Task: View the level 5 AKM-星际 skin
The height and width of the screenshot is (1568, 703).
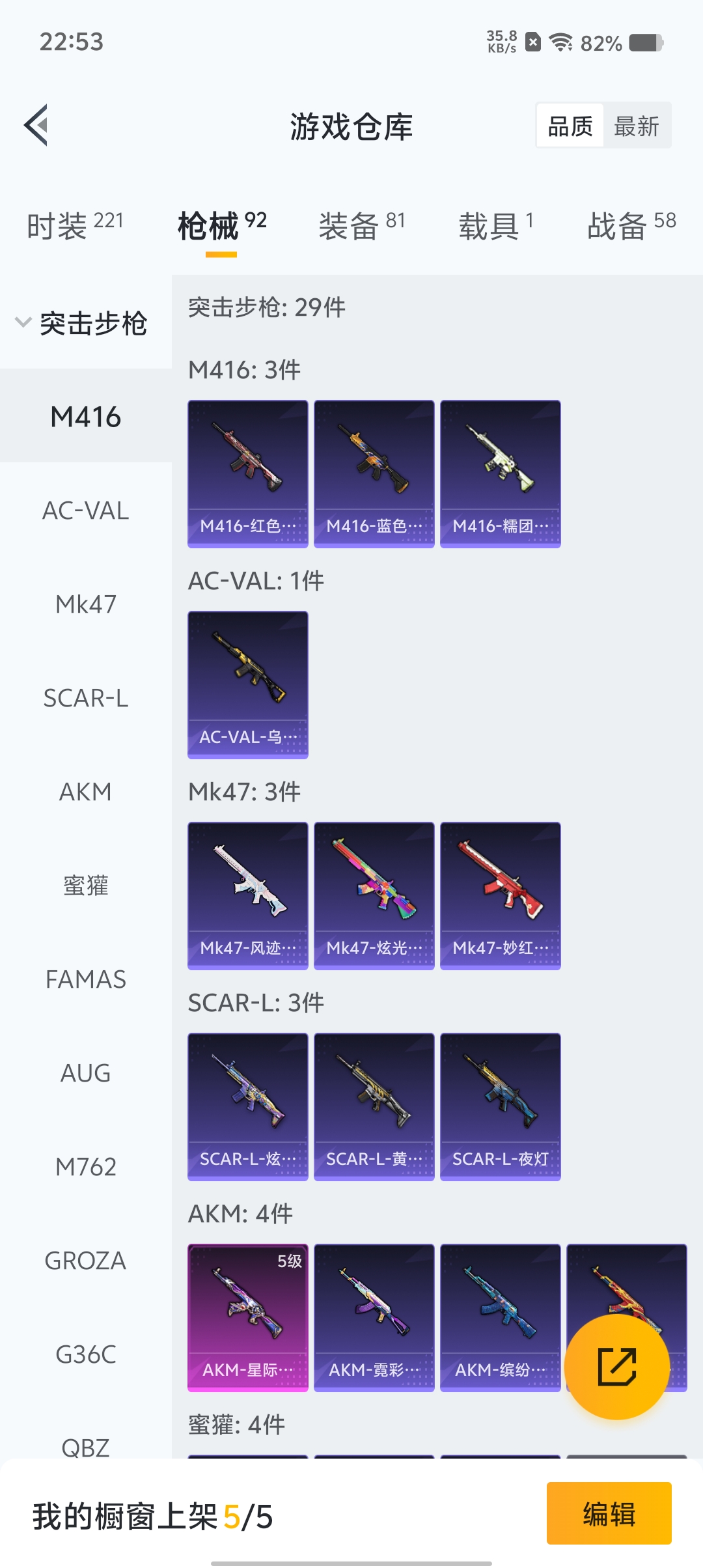Action: pyautogui.click(x=247, y=1318)
